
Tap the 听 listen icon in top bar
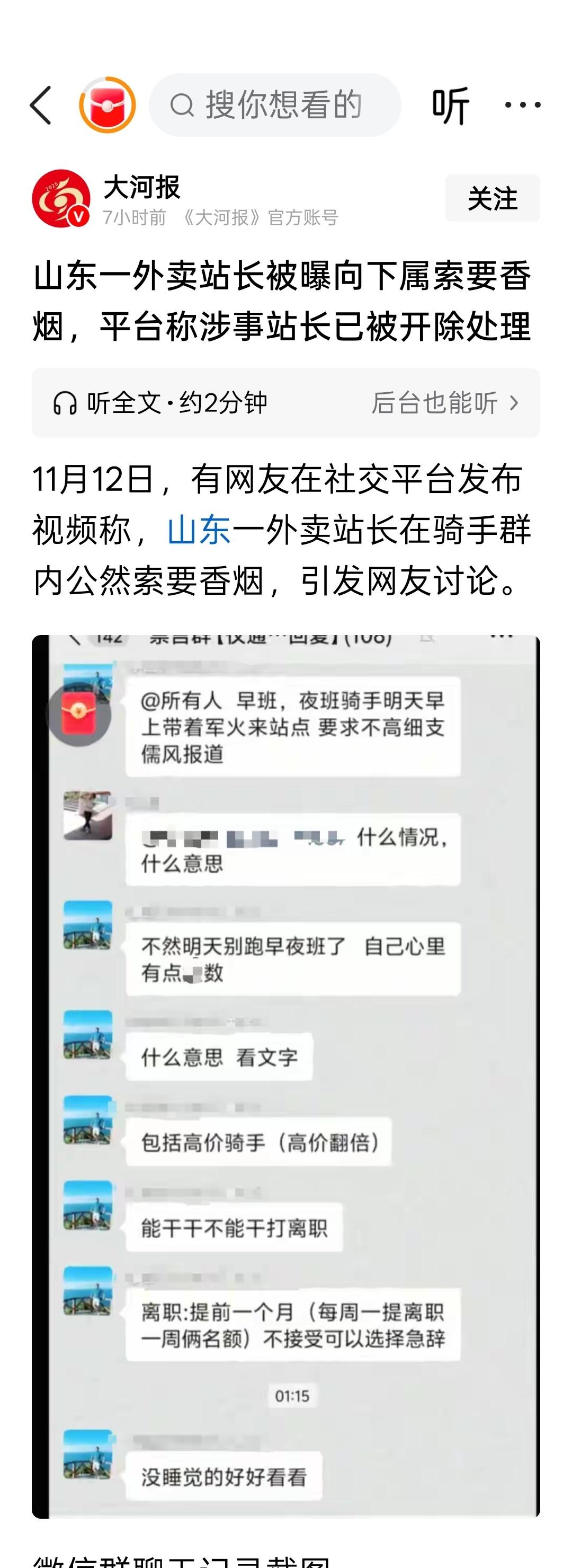pyautogui.click(x=449, y=105)
